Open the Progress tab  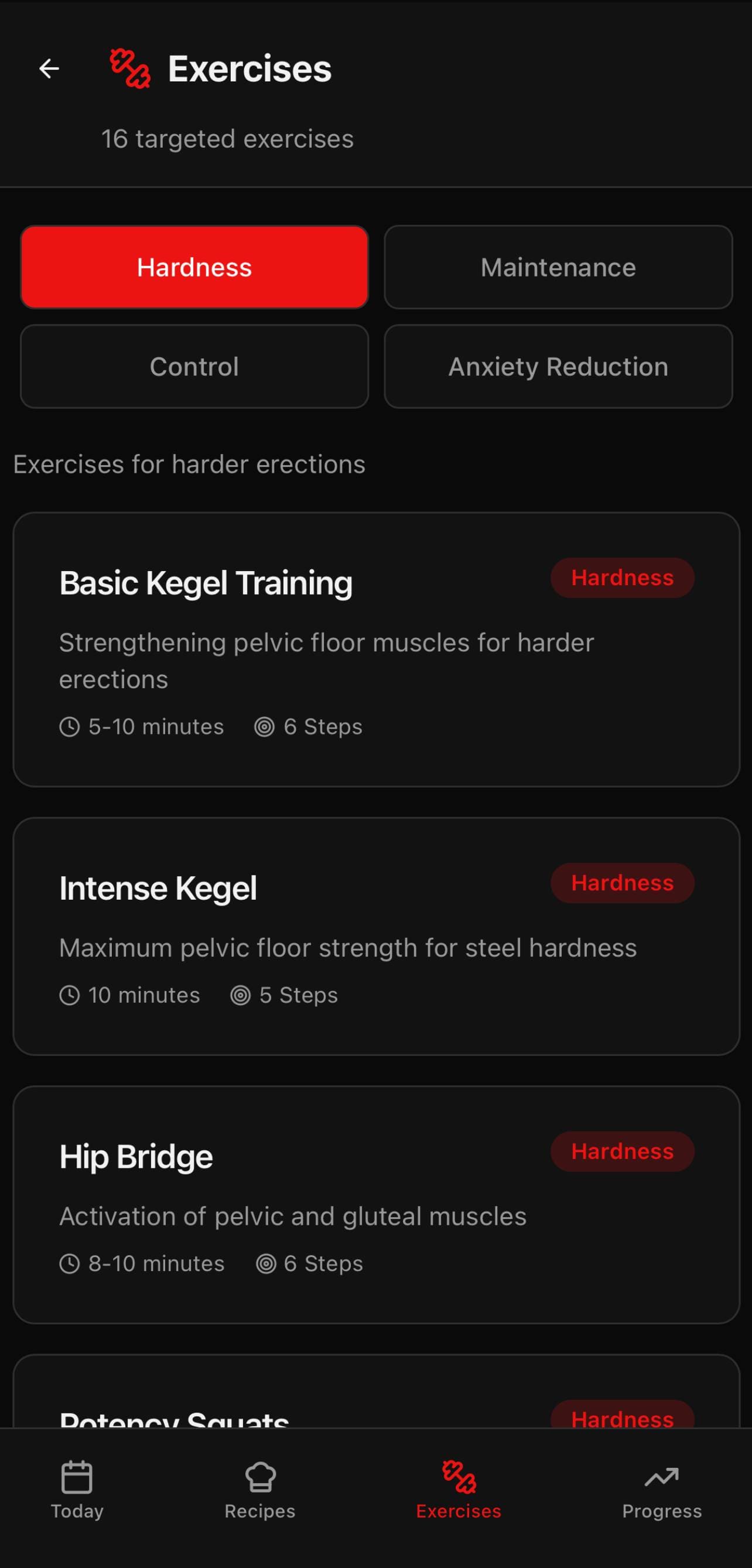coord(661,1489)
